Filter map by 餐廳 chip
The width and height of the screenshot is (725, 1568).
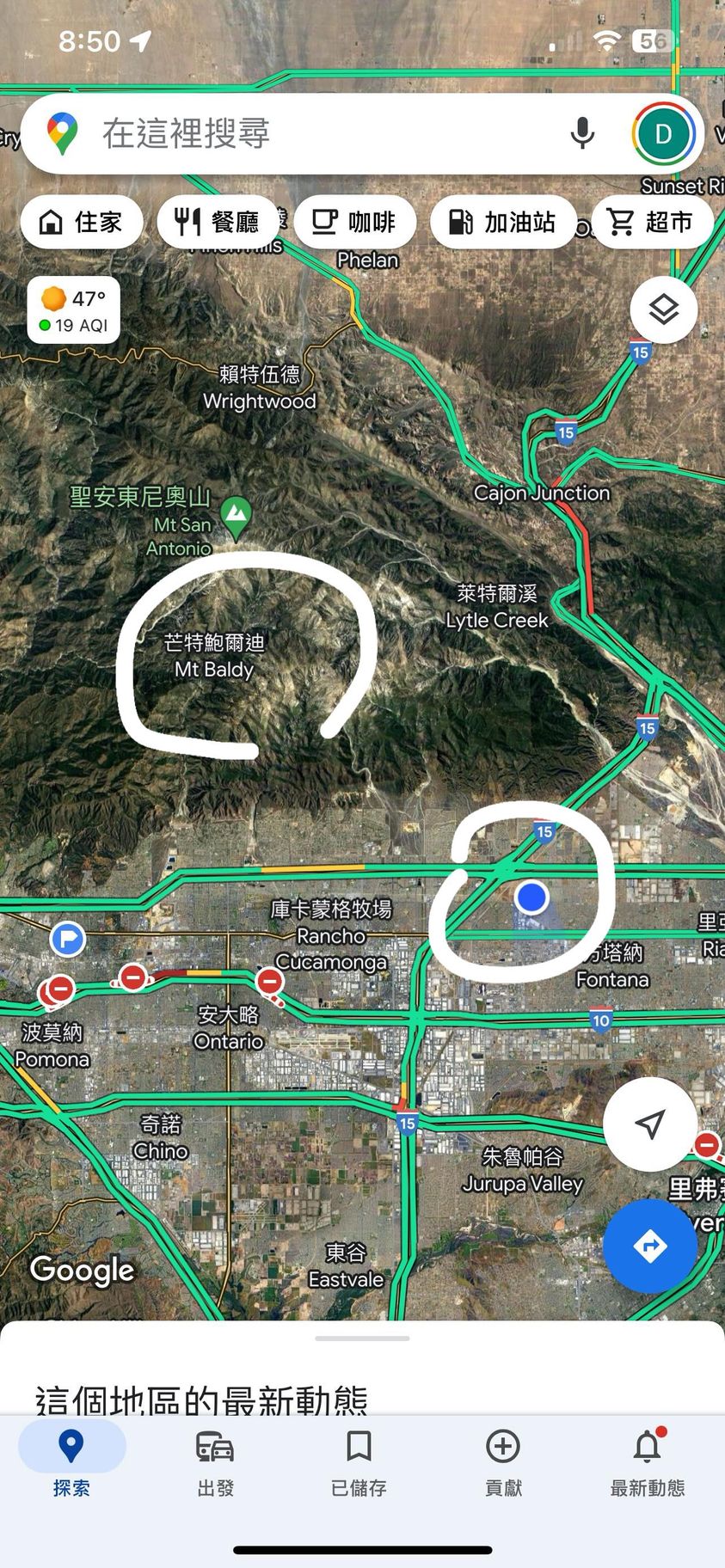(218, 223)
